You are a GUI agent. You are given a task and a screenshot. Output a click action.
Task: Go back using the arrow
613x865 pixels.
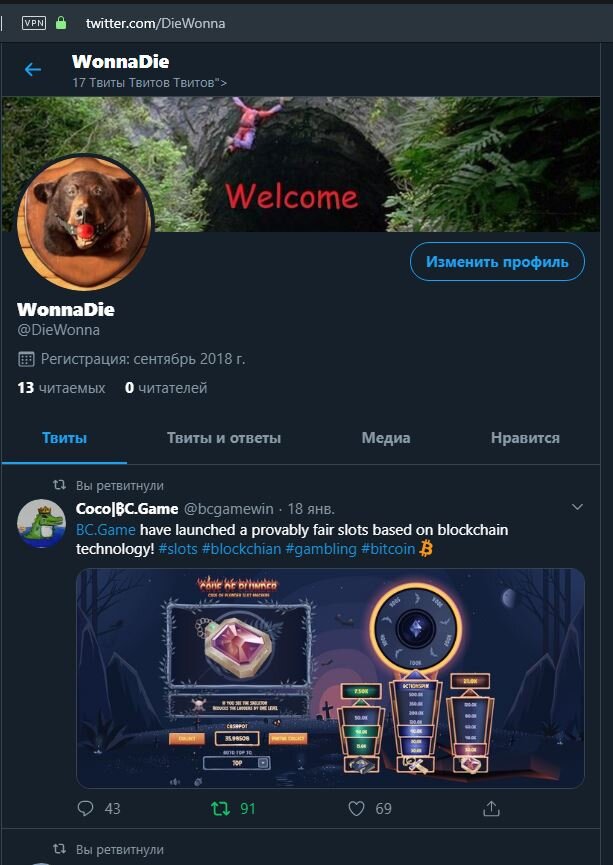[33, 70]
